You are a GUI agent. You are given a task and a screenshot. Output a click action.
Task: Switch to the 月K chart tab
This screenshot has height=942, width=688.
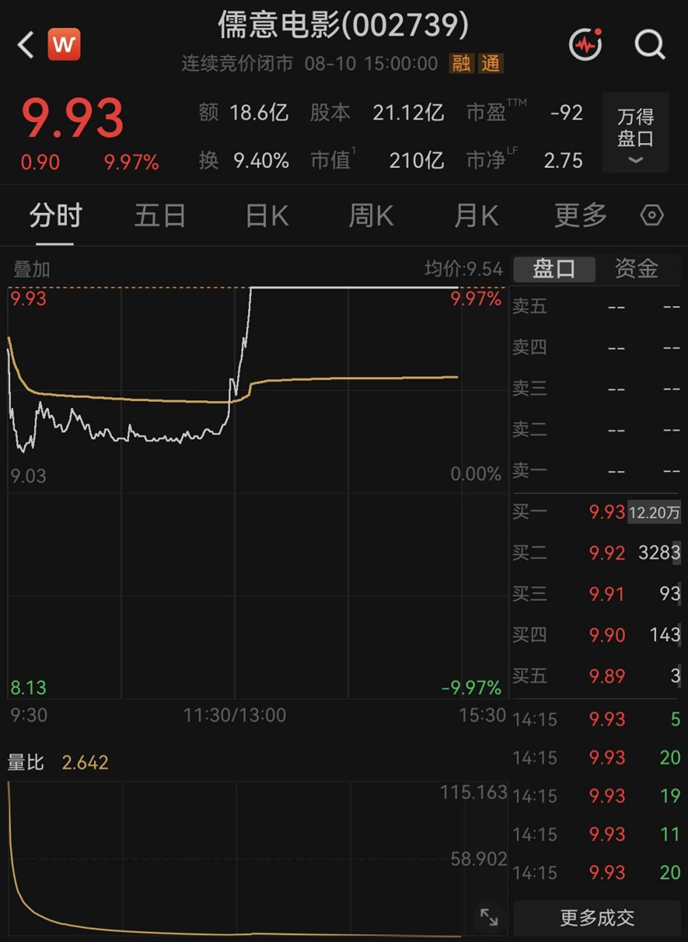(476, 215)
